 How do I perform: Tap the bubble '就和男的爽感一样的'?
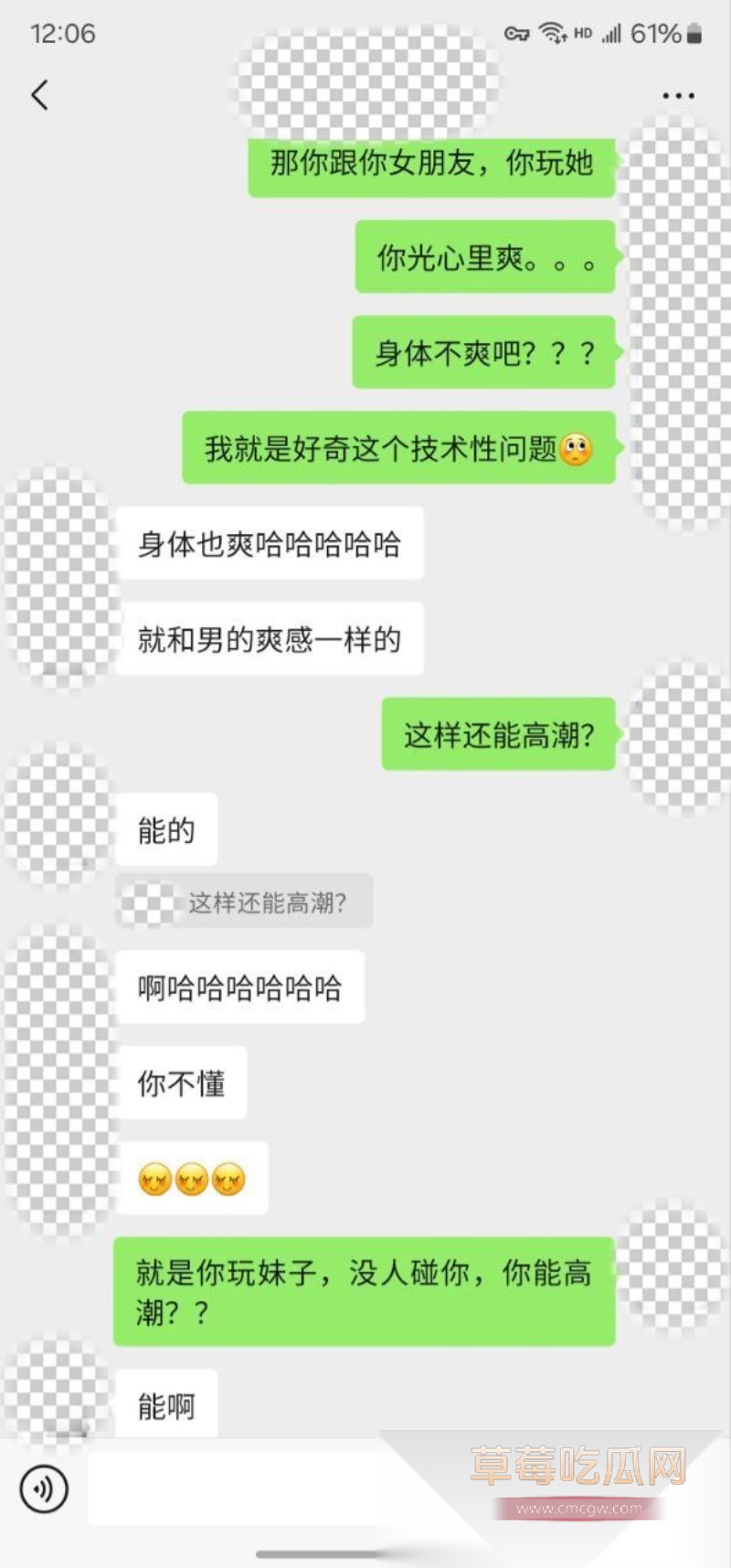(x=268, y=639)
